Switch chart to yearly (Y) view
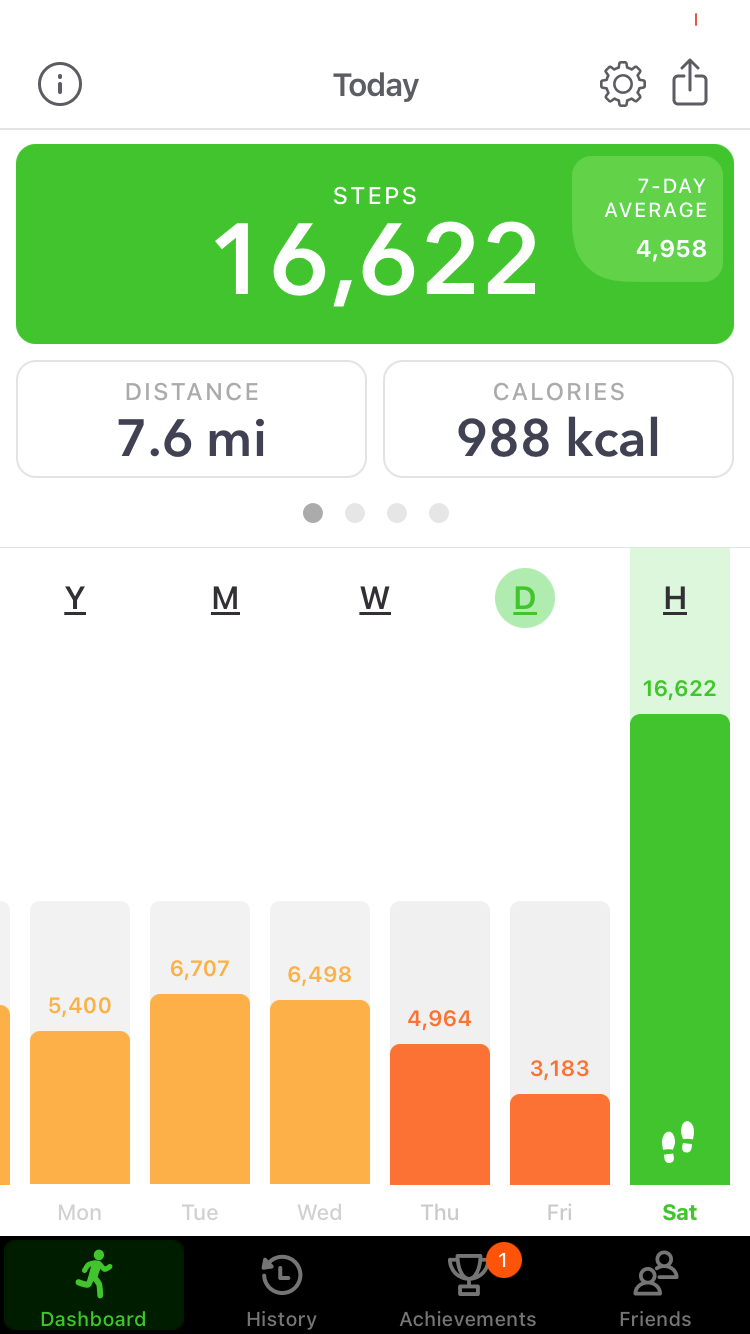Image resolution: width=750 pixels, height=1334 pixels. 75,599
